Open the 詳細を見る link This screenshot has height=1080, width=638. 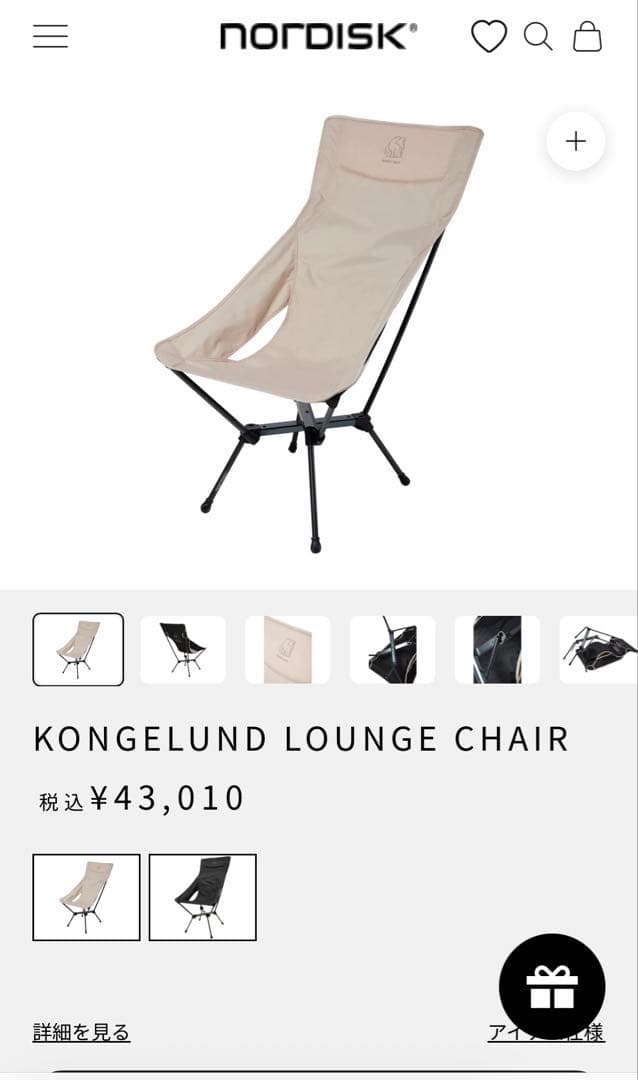coord(81,1032)
